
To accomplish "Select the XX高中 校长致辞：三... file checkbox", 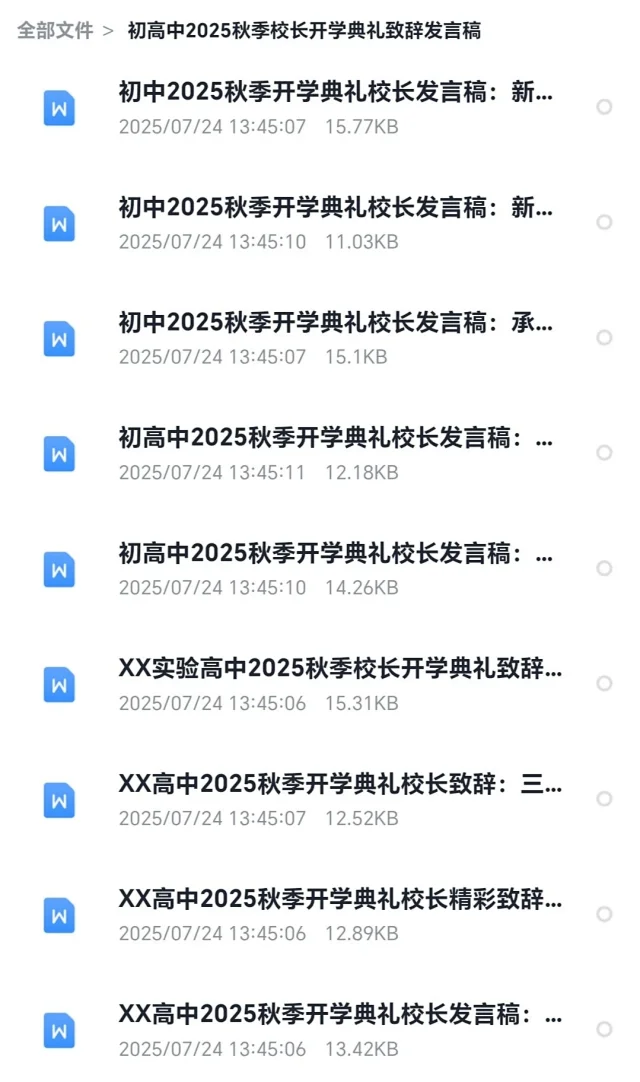I will [604, 798].
